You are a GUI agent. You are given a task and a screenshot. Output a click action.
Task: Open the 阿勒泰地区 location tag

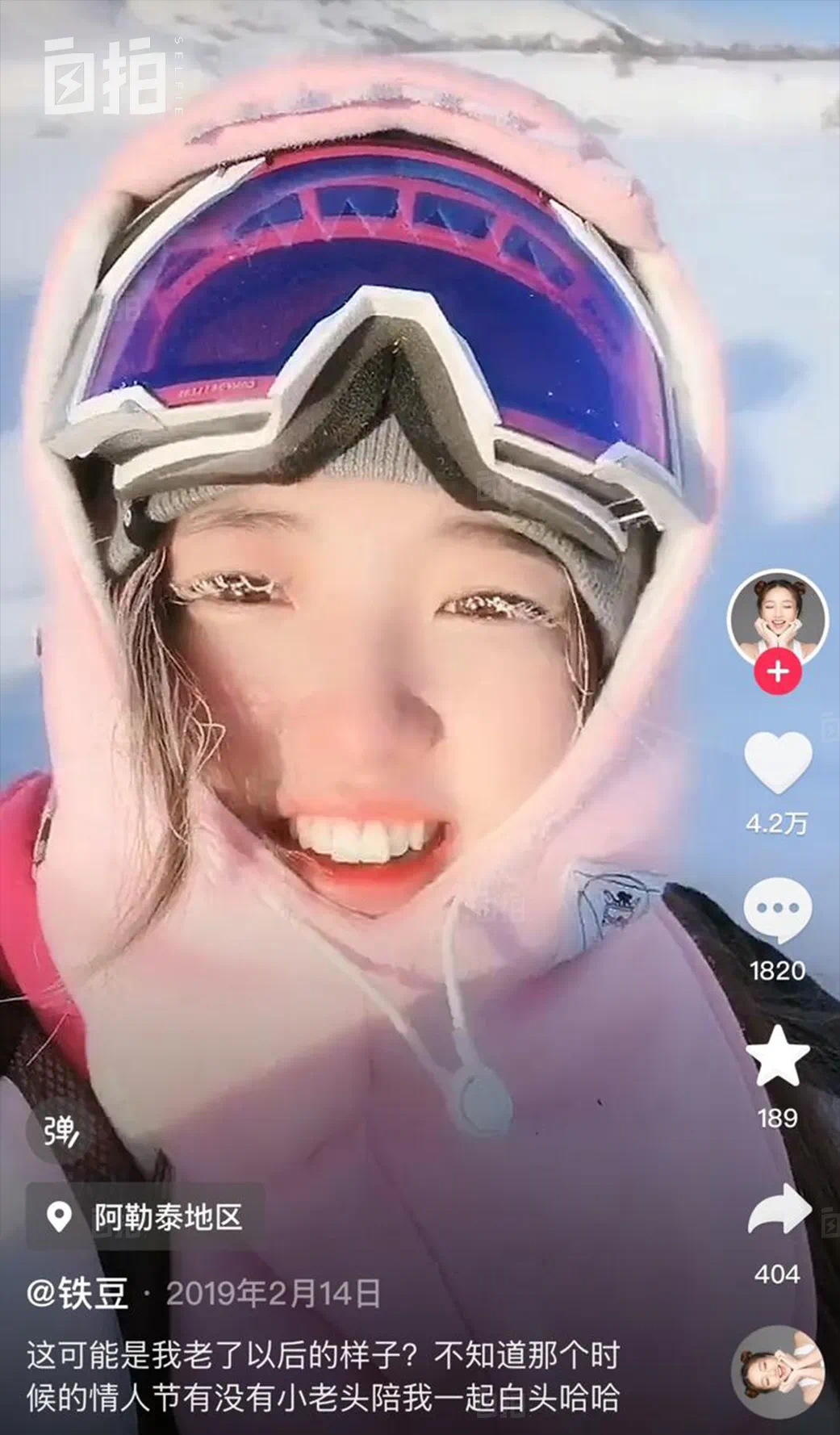146,1217
